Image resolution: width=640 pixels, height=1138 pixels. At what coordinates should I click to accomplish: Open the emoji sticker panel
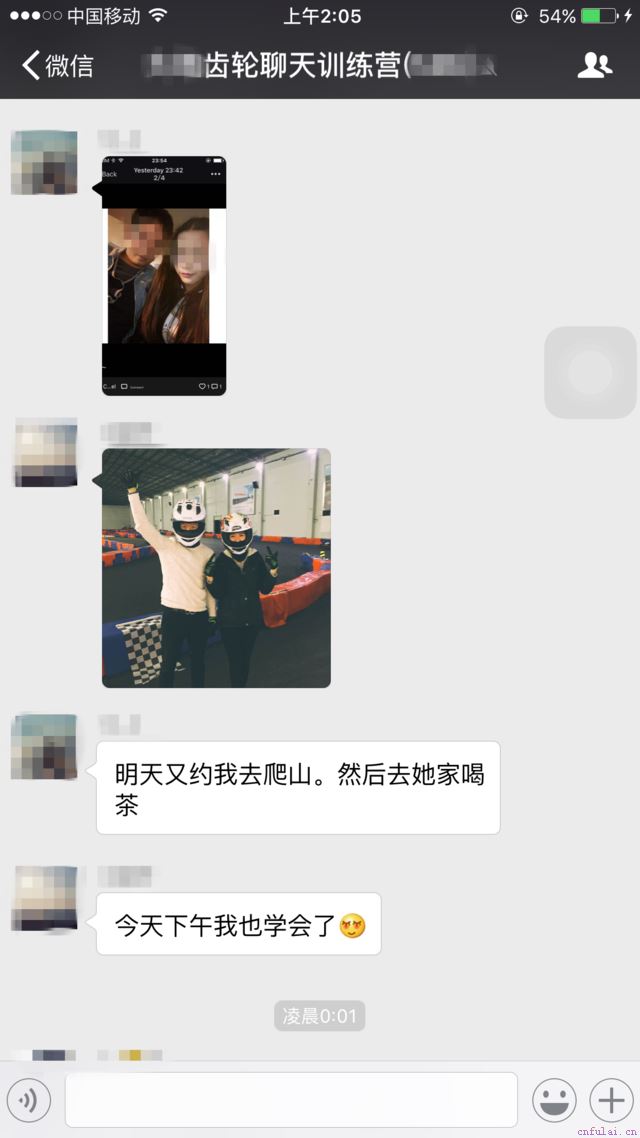[555, 1101]
